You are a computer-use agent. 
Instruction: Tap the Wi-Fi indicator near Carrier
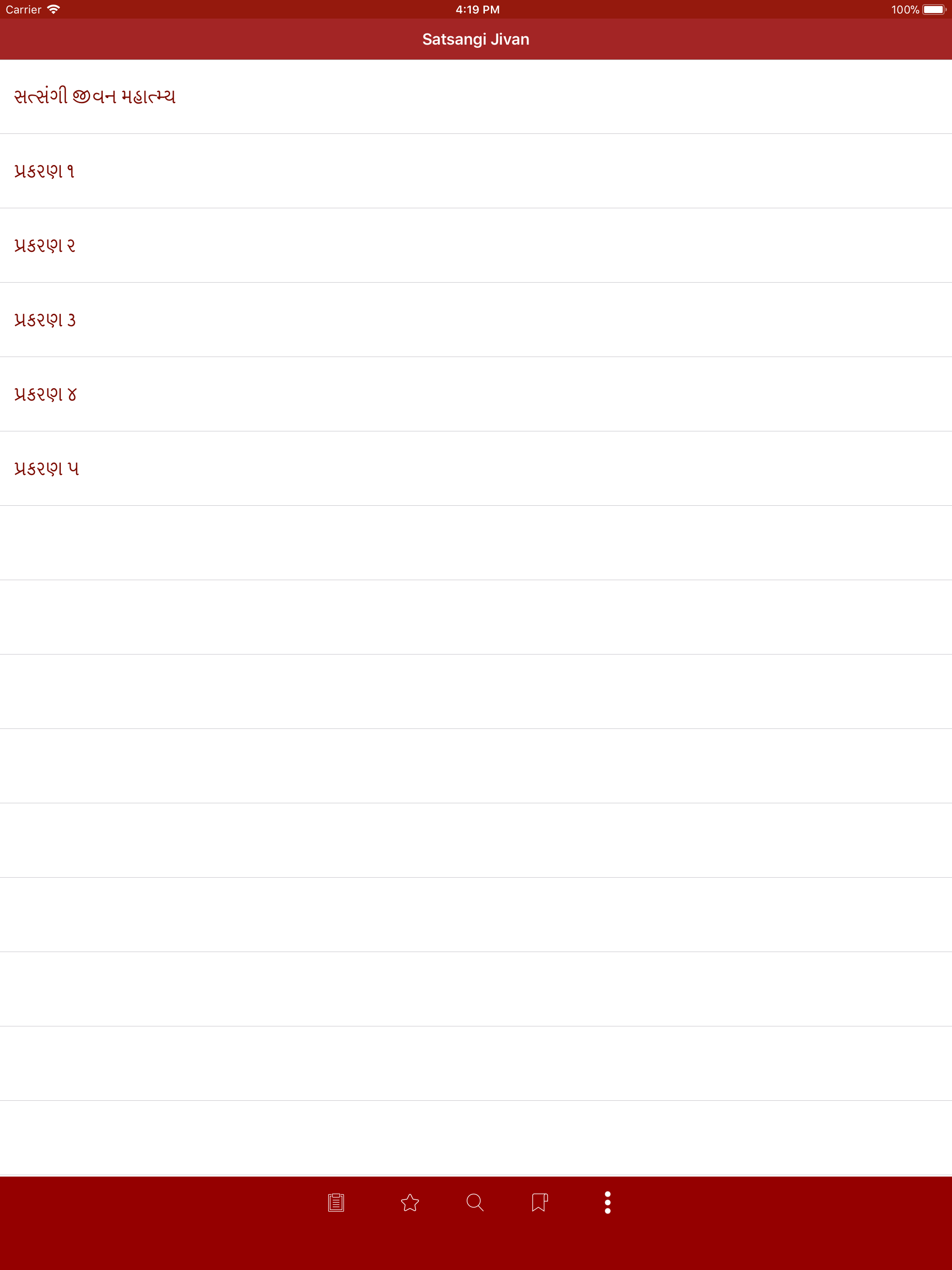[53, 9]
